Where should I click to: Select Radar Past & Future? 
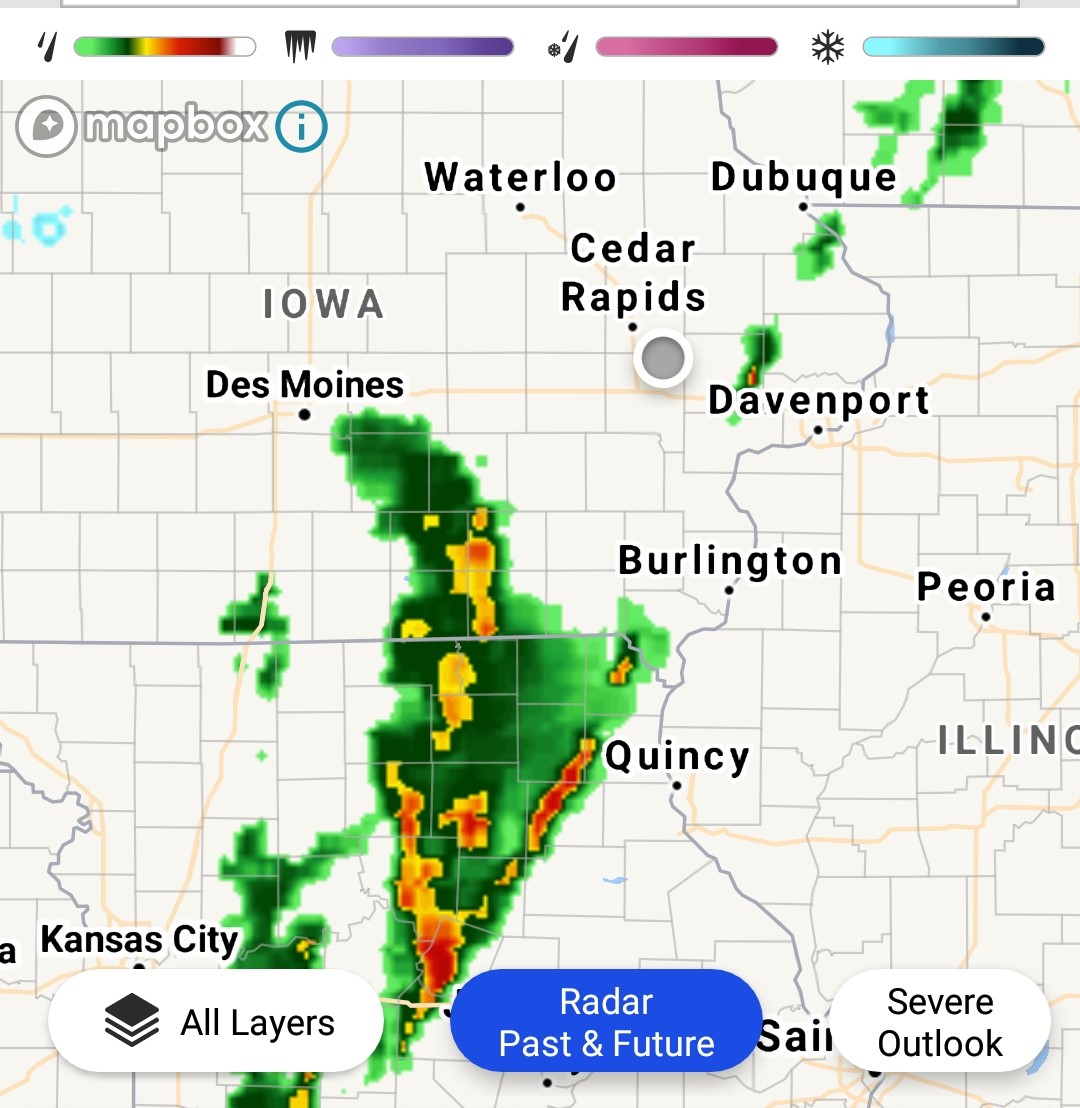tap(606, 1022)
